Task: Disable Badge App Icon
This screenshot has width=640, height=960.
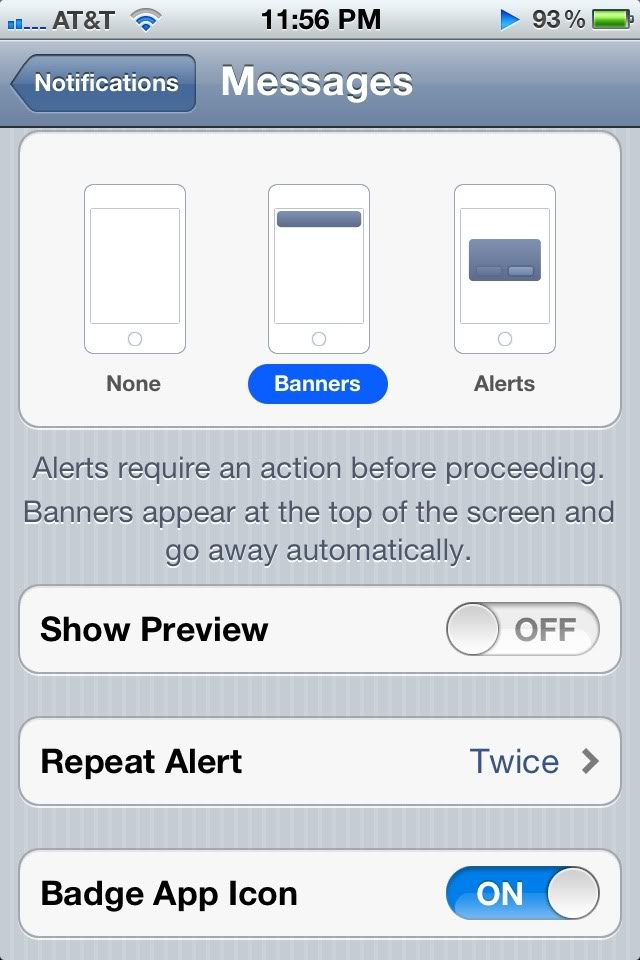Action: [x=522, y=894]
